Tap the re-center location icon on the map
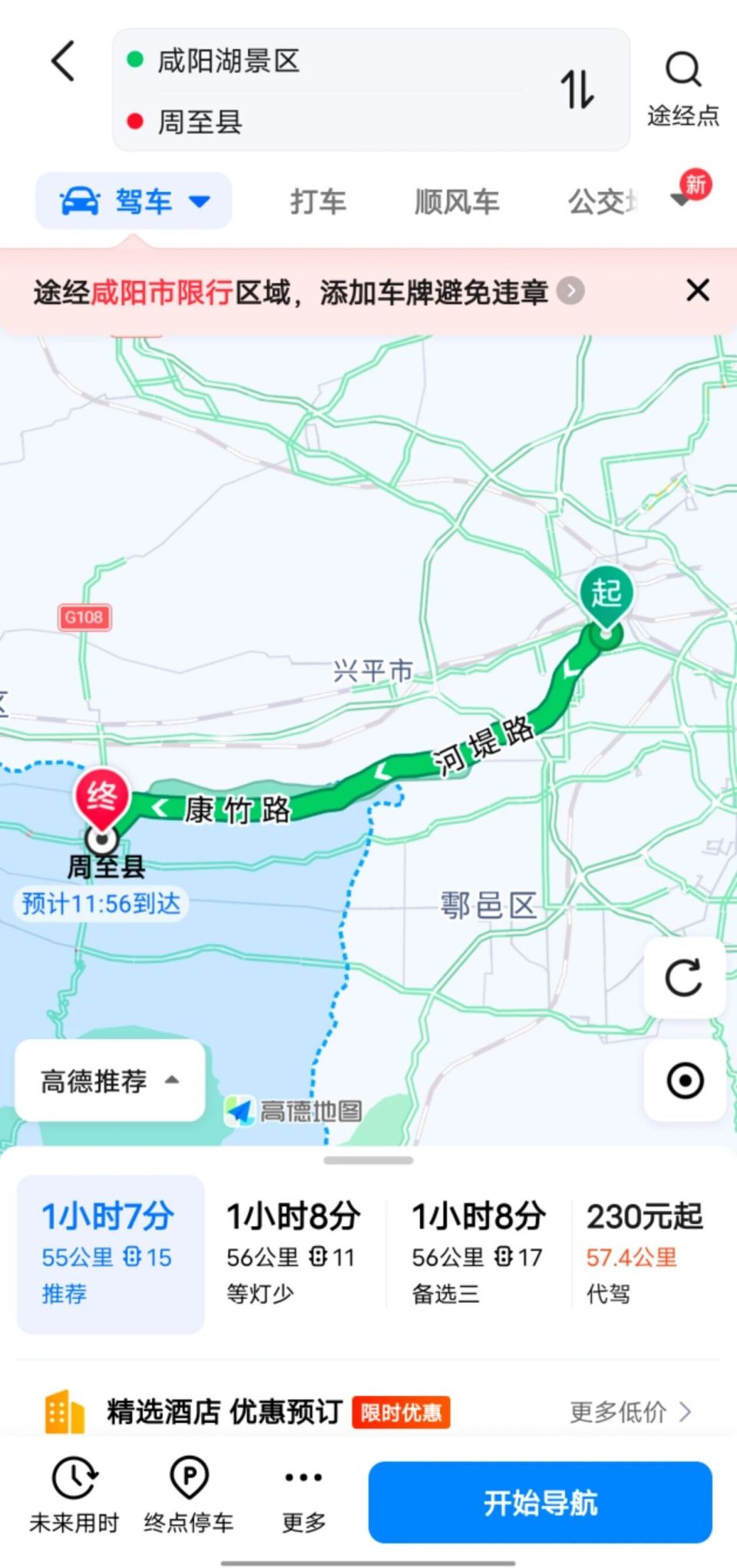 [x=684, y=1080]
